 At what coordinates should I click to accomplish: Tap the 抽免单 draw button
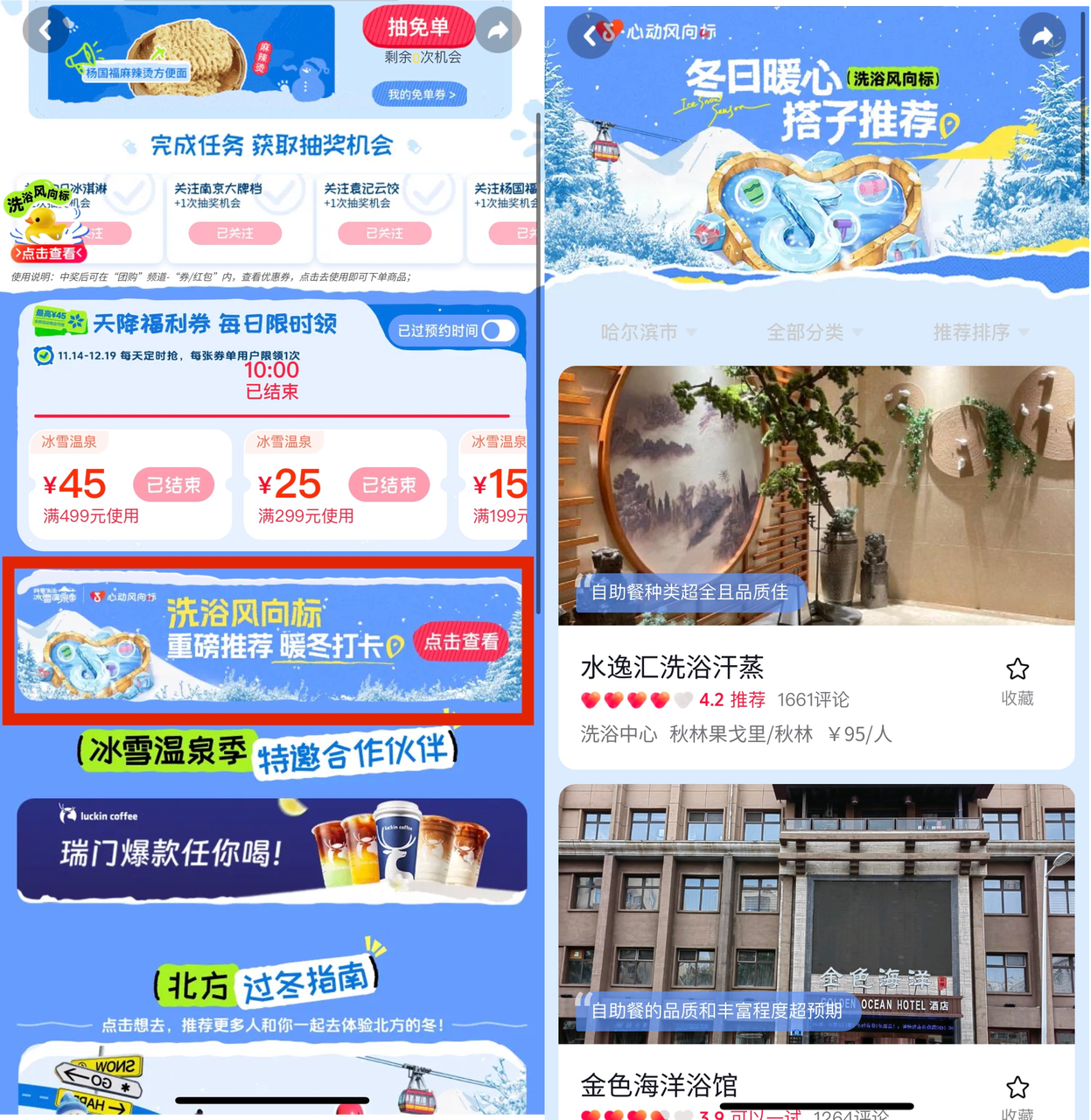418,27
